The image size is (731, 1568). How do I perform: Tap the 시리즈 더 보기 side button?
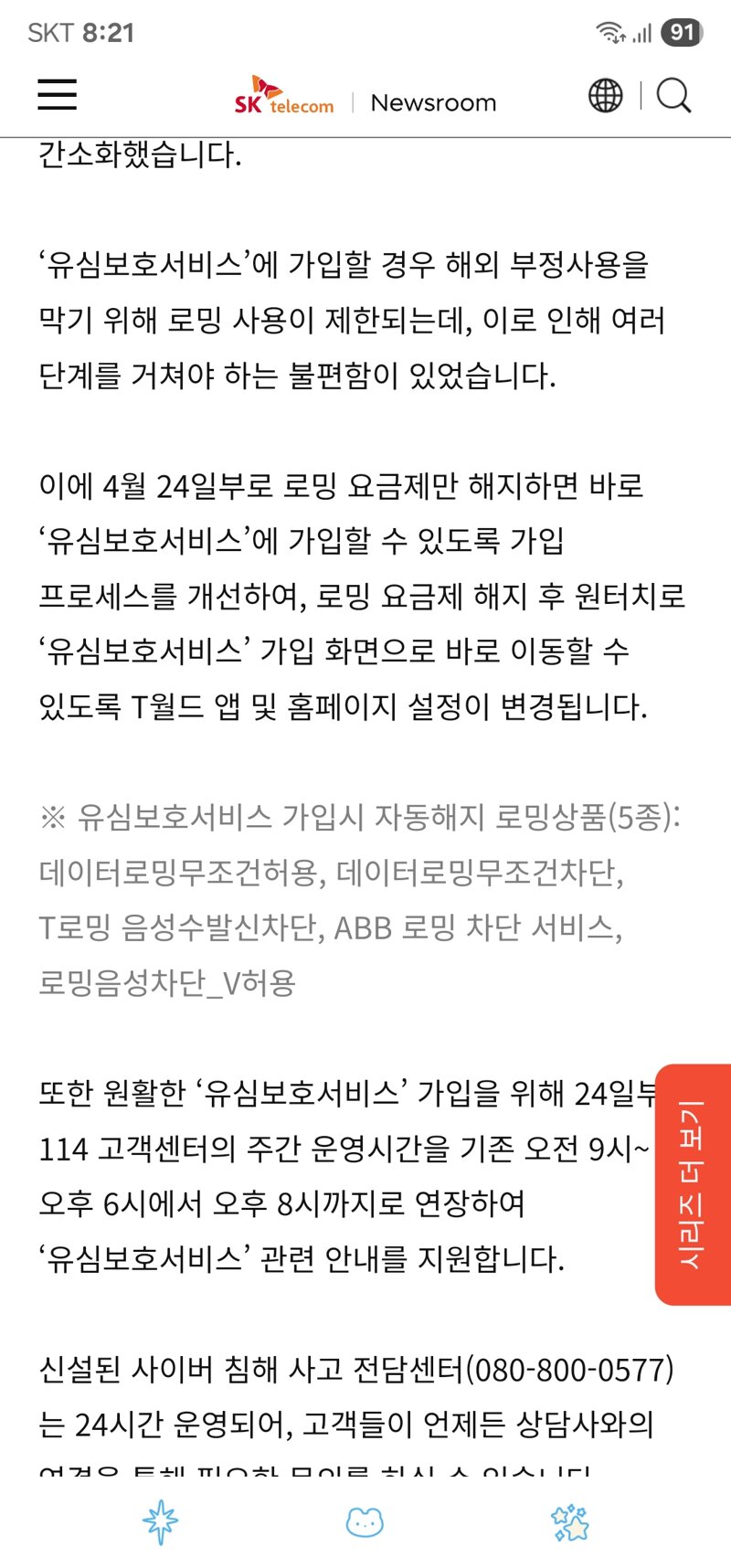pos(694,1184)
